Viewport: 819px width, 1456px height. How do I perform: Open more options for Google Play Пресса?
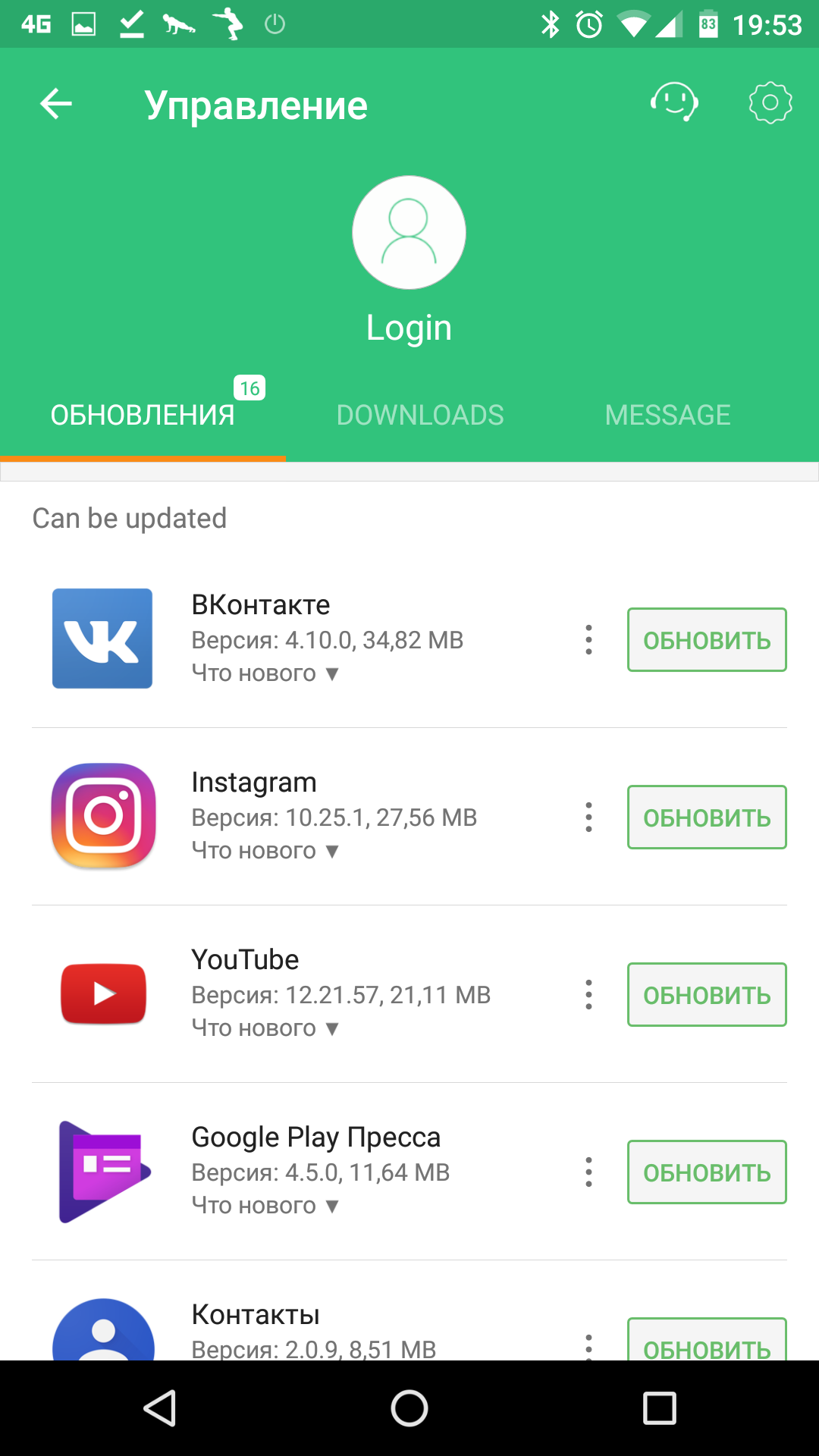(x=588, y=1172)
